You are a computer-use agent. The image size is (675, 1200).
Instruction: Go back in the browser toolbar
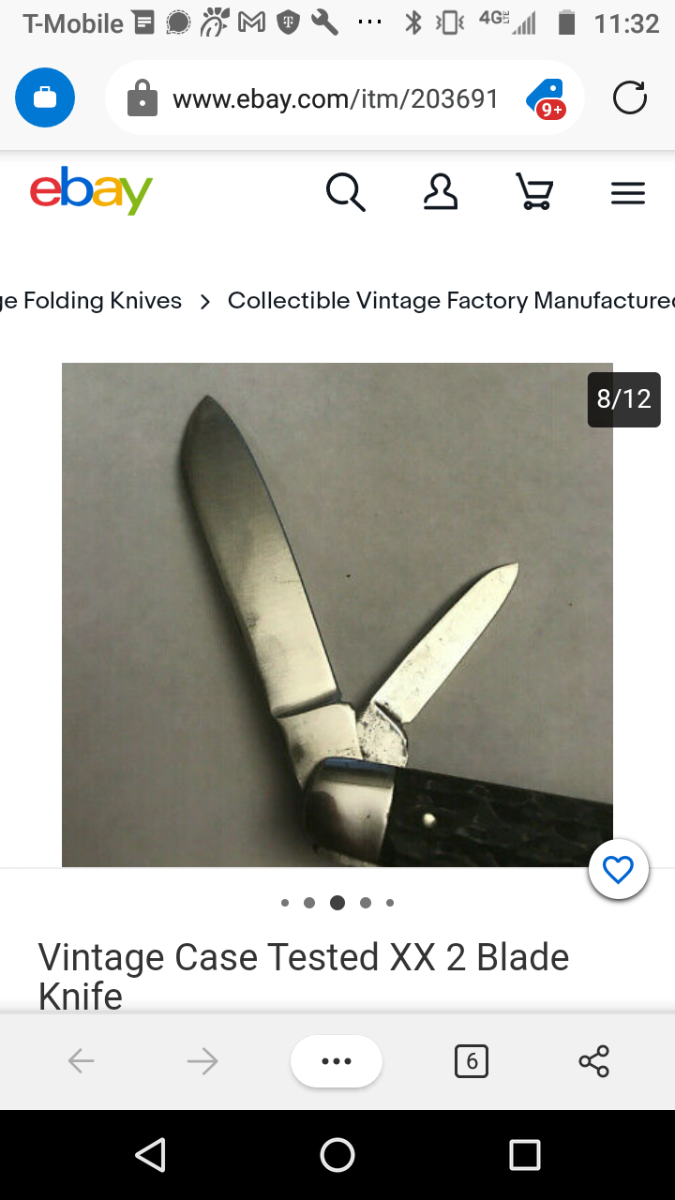point(81,1061)
